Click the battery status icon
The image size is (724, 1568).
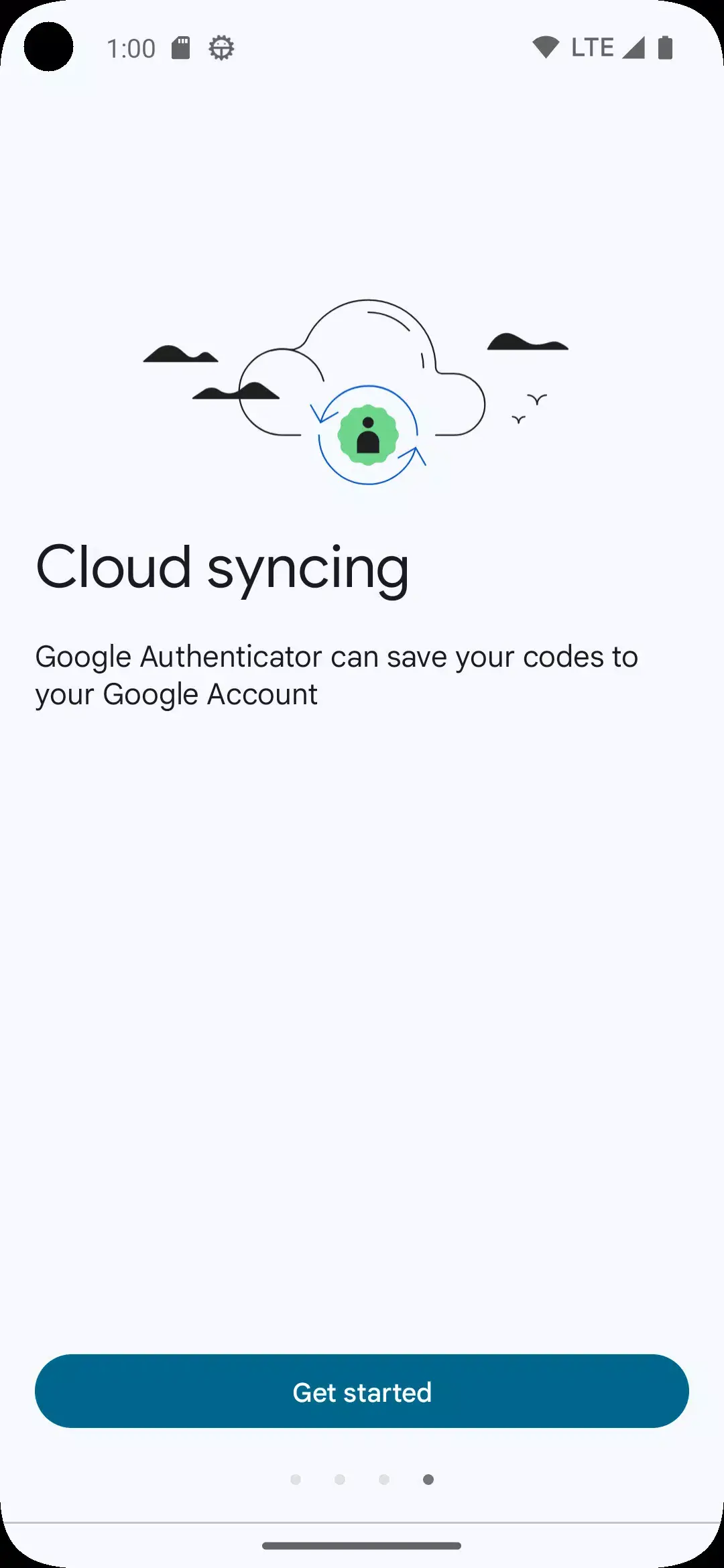coord(666,46)
